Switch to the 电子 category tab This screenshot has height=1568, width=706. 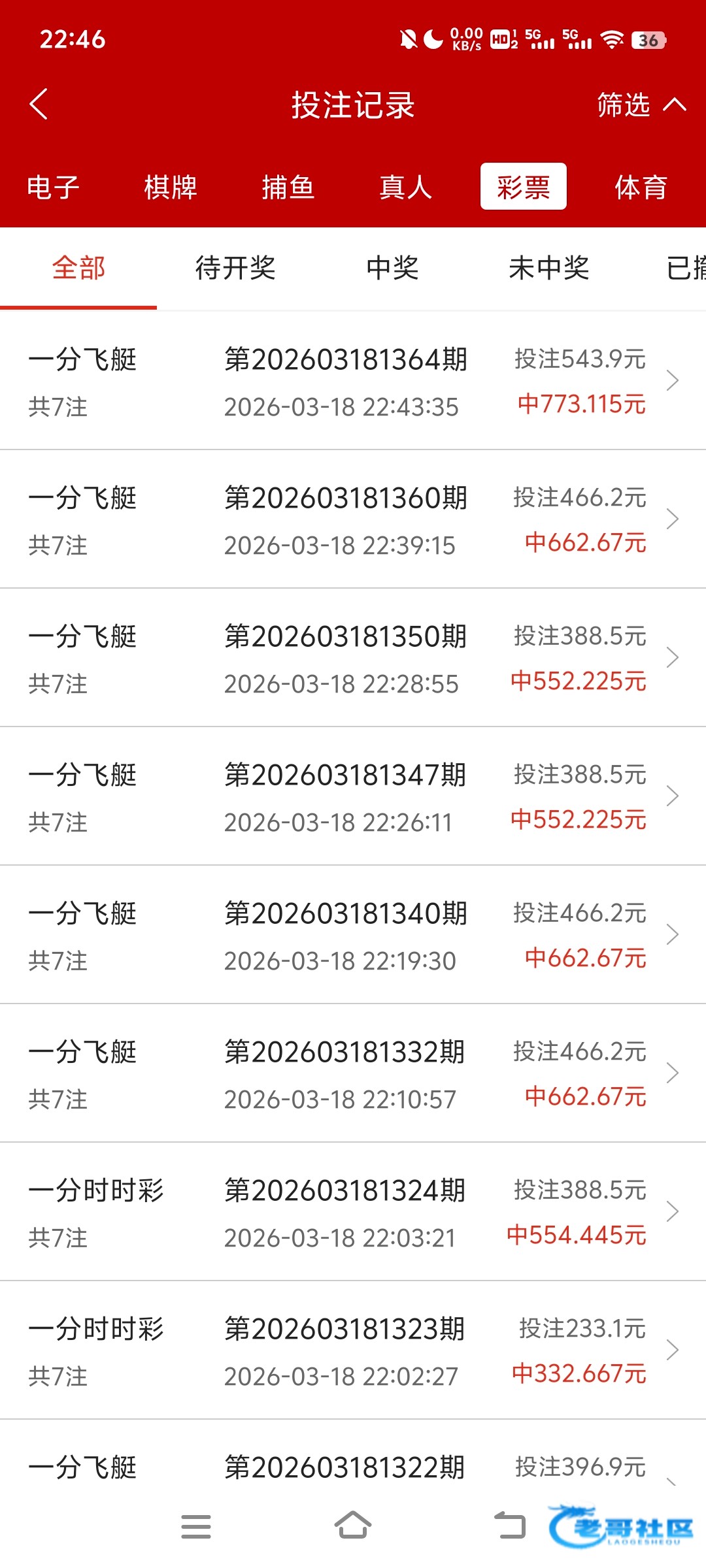click(x=53, y=188)
